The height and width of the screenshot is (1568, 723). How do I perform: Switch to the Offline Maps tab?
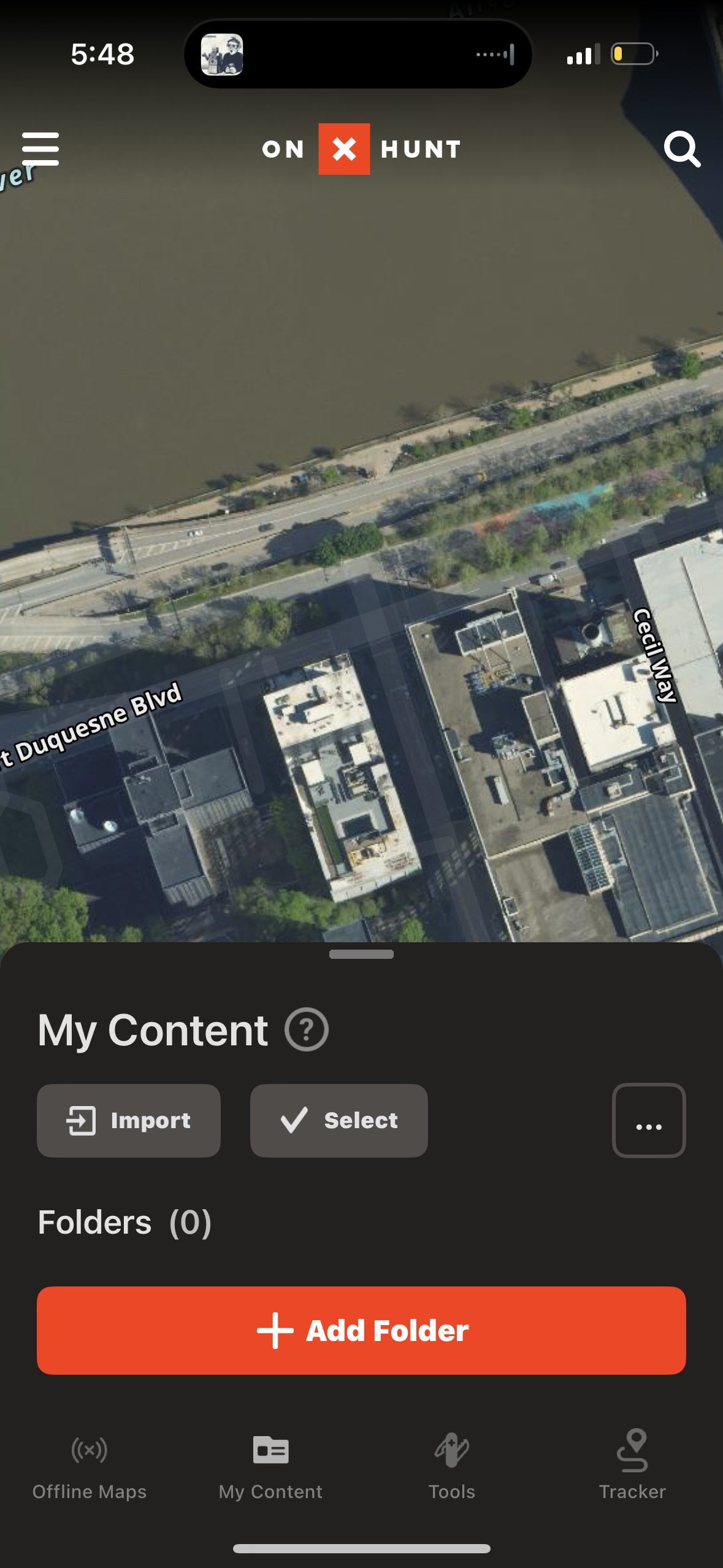pos(90,1469)
